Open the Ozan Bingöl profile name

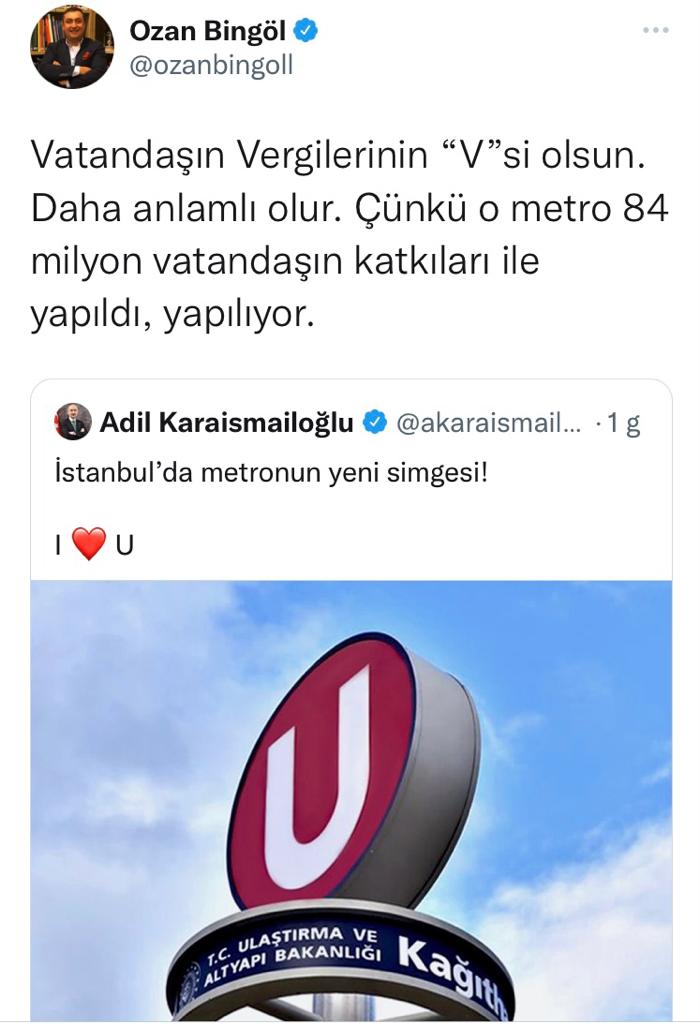[208, 31]
